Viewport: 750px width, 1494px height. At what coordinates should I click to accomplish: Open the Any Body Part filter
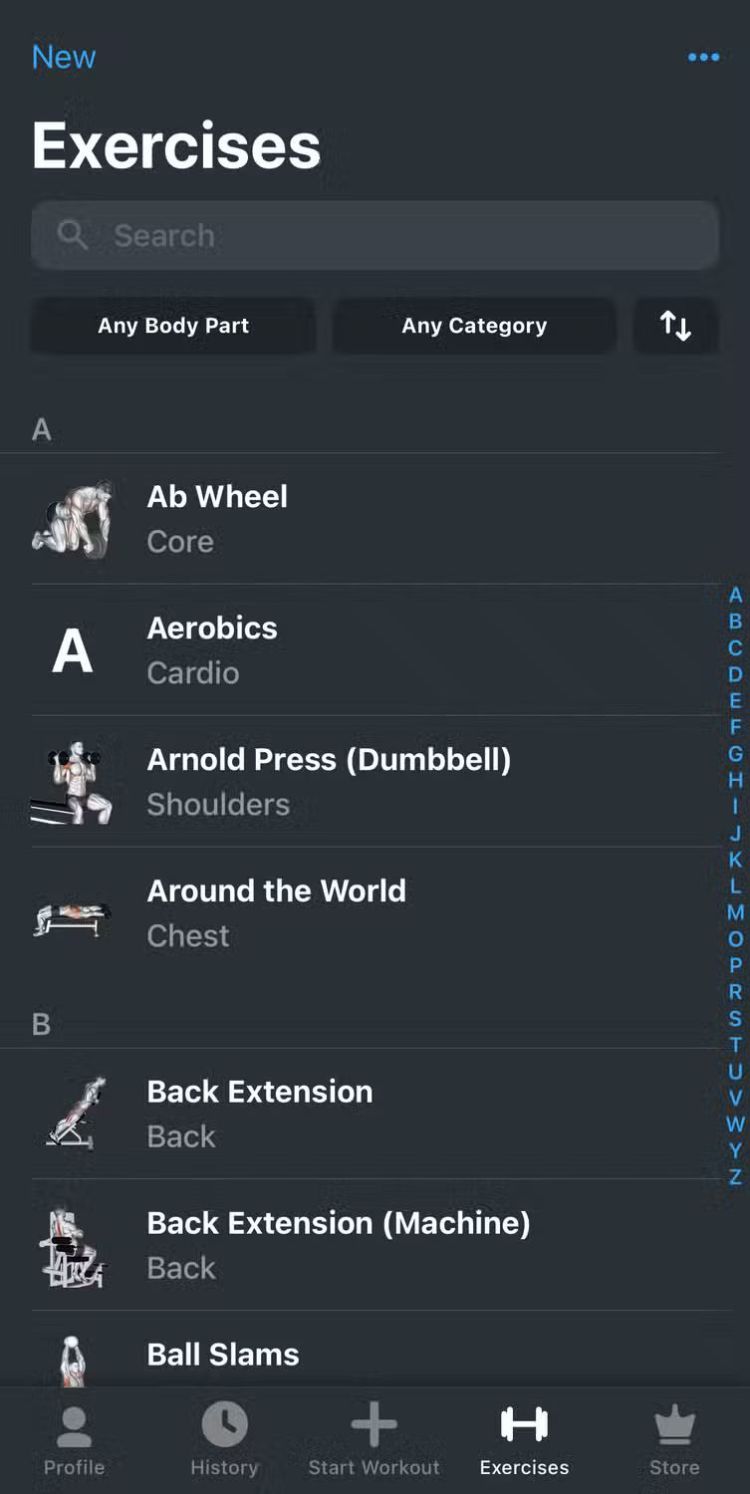pyautogui.click(x=173, y=326)
